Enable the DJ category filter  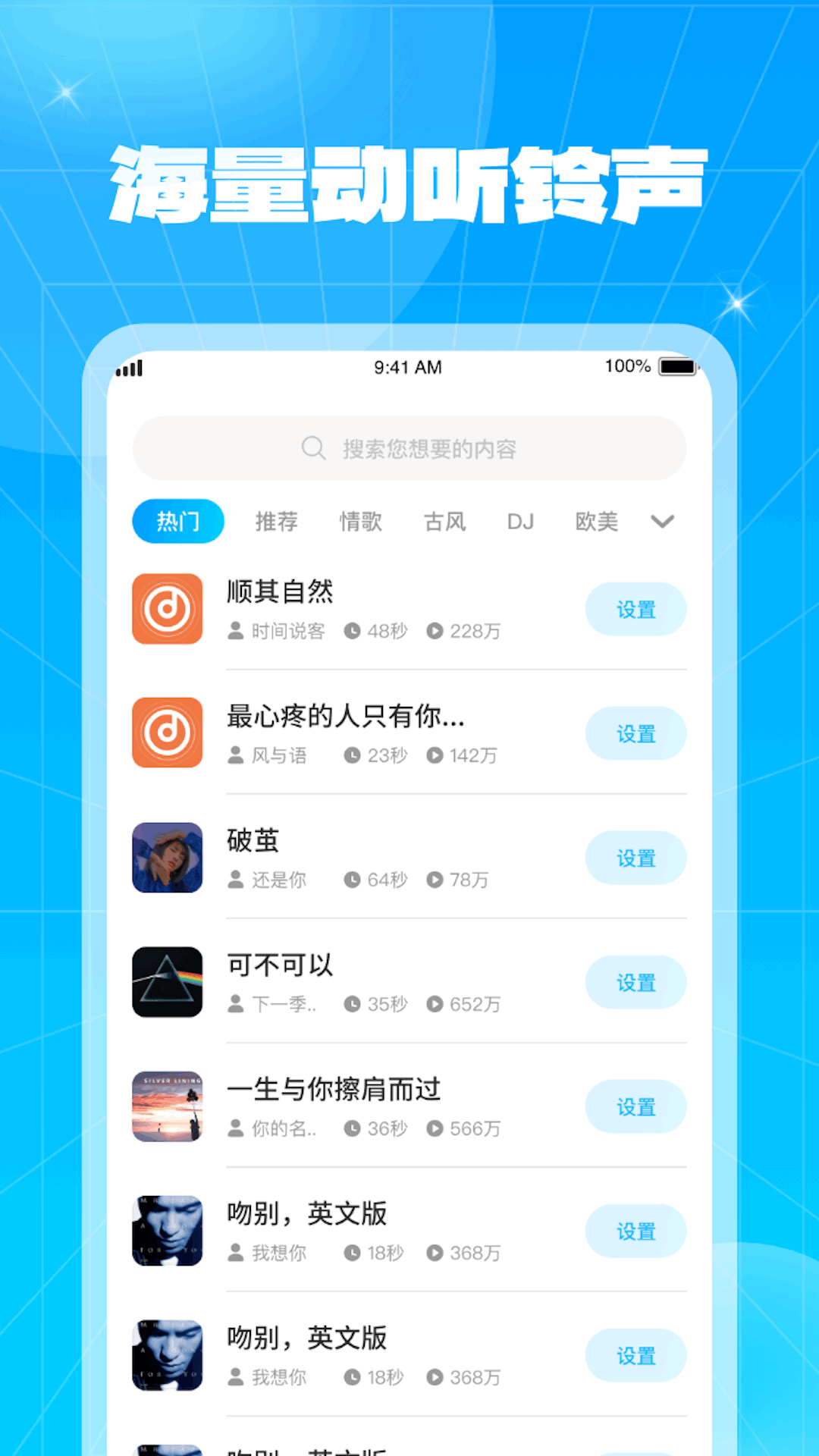click(521, 521)
